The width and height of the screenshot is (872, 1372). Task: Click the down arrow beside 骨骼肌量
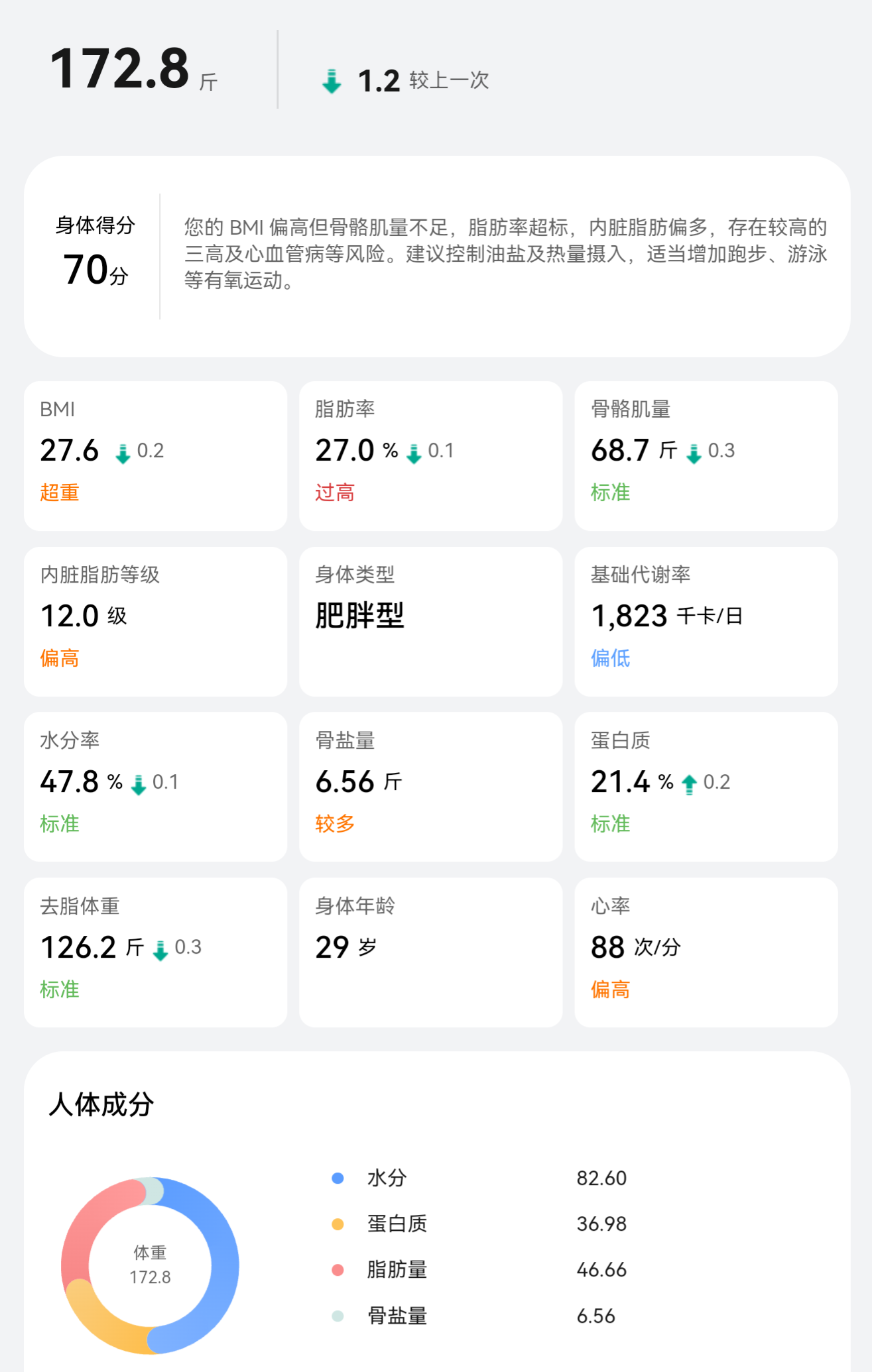tap(693, 452)
